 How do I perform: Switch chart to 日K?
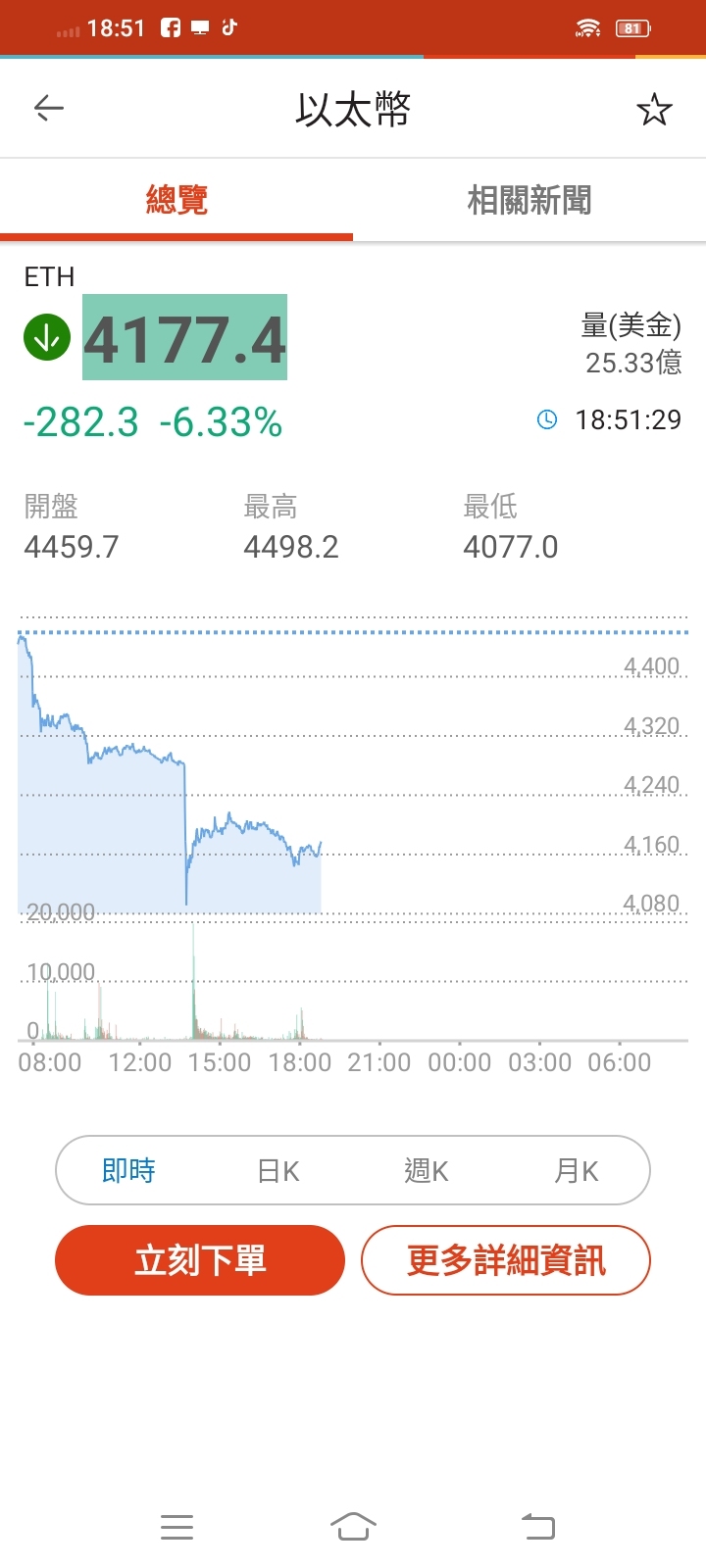click(277, 1170)
